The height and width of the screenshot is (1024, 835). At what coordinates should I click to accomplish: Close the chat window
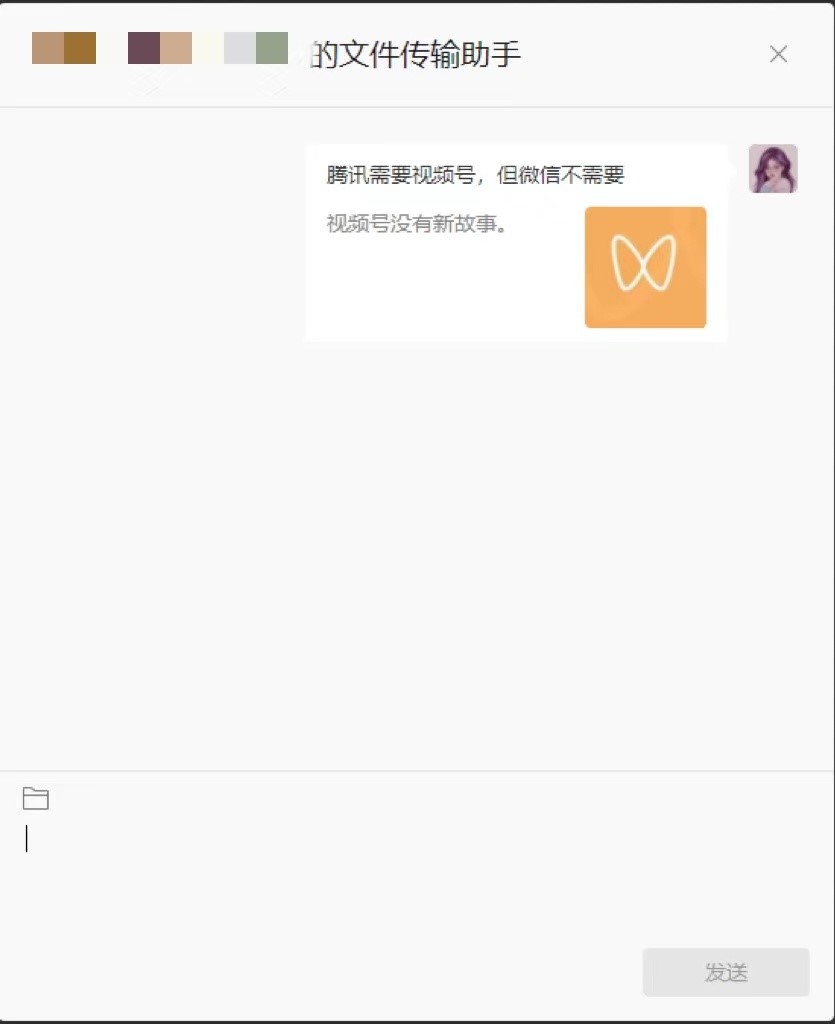tap(778, 54)
